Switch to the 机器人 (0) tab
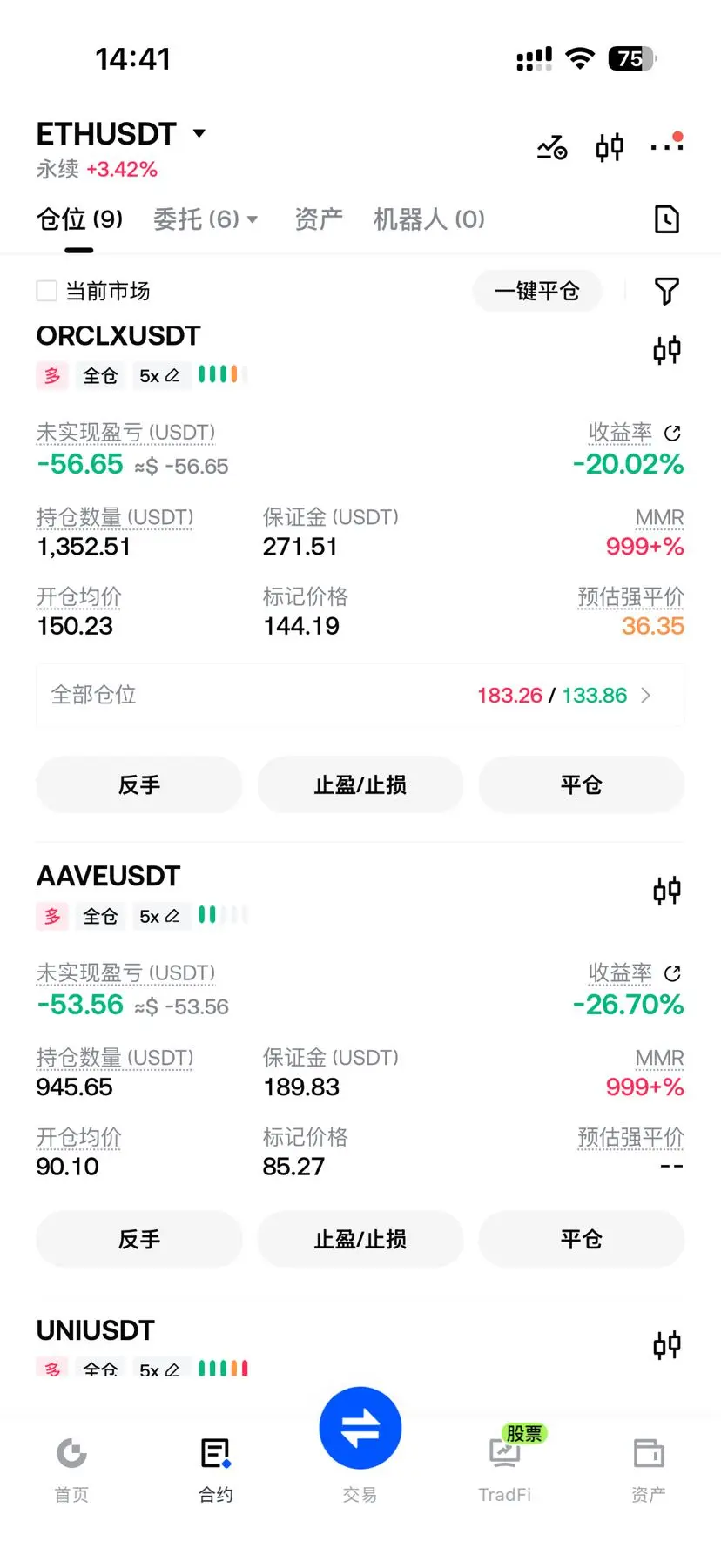Screen dimensions: 721x1568 429,219
